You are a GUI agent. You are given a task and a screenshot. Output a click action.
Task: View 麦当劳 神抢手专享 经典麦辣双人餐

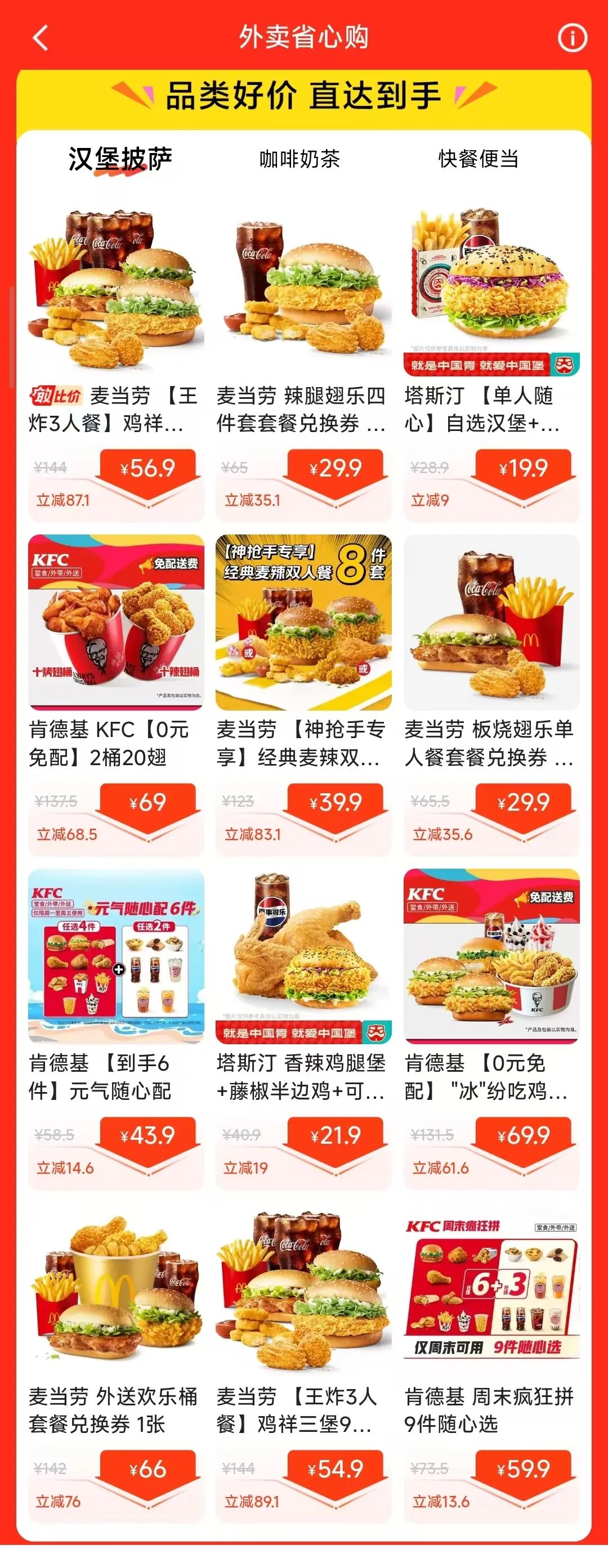point(303,622)
